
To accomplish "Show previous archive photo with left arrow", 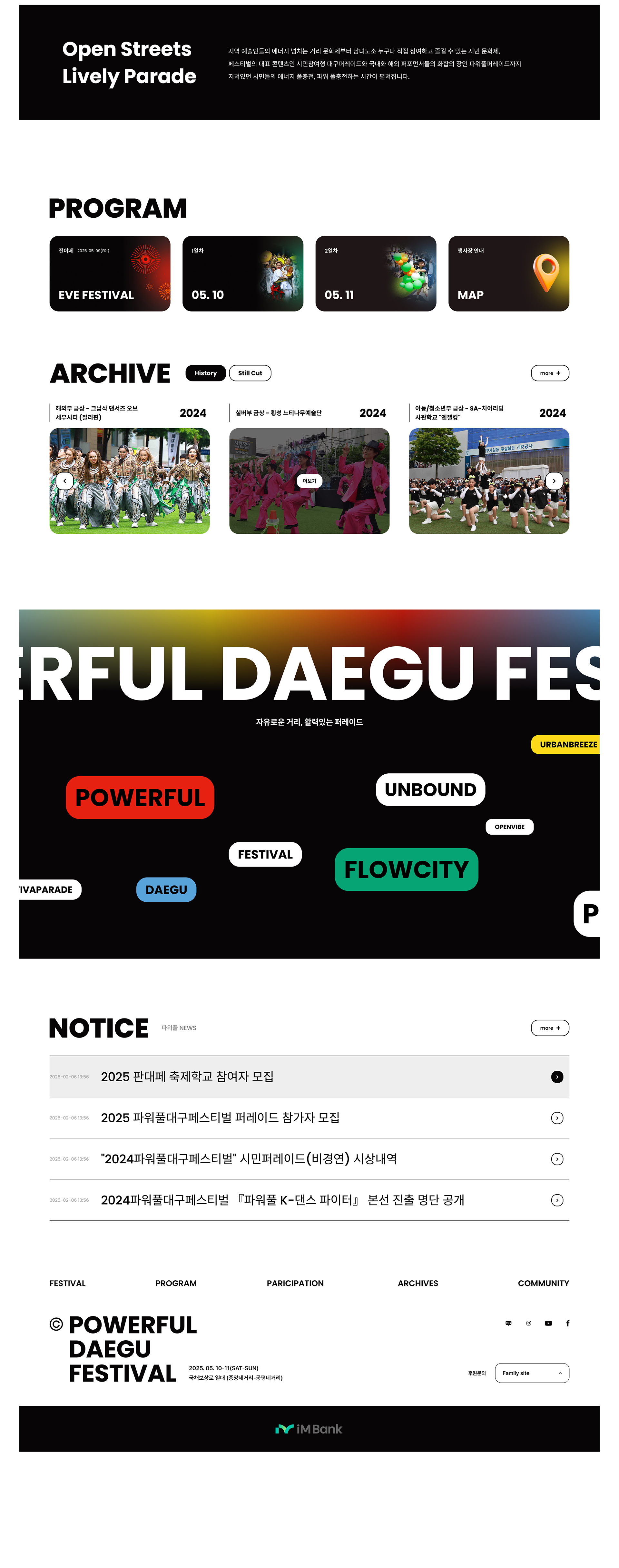I will [64, 481].
